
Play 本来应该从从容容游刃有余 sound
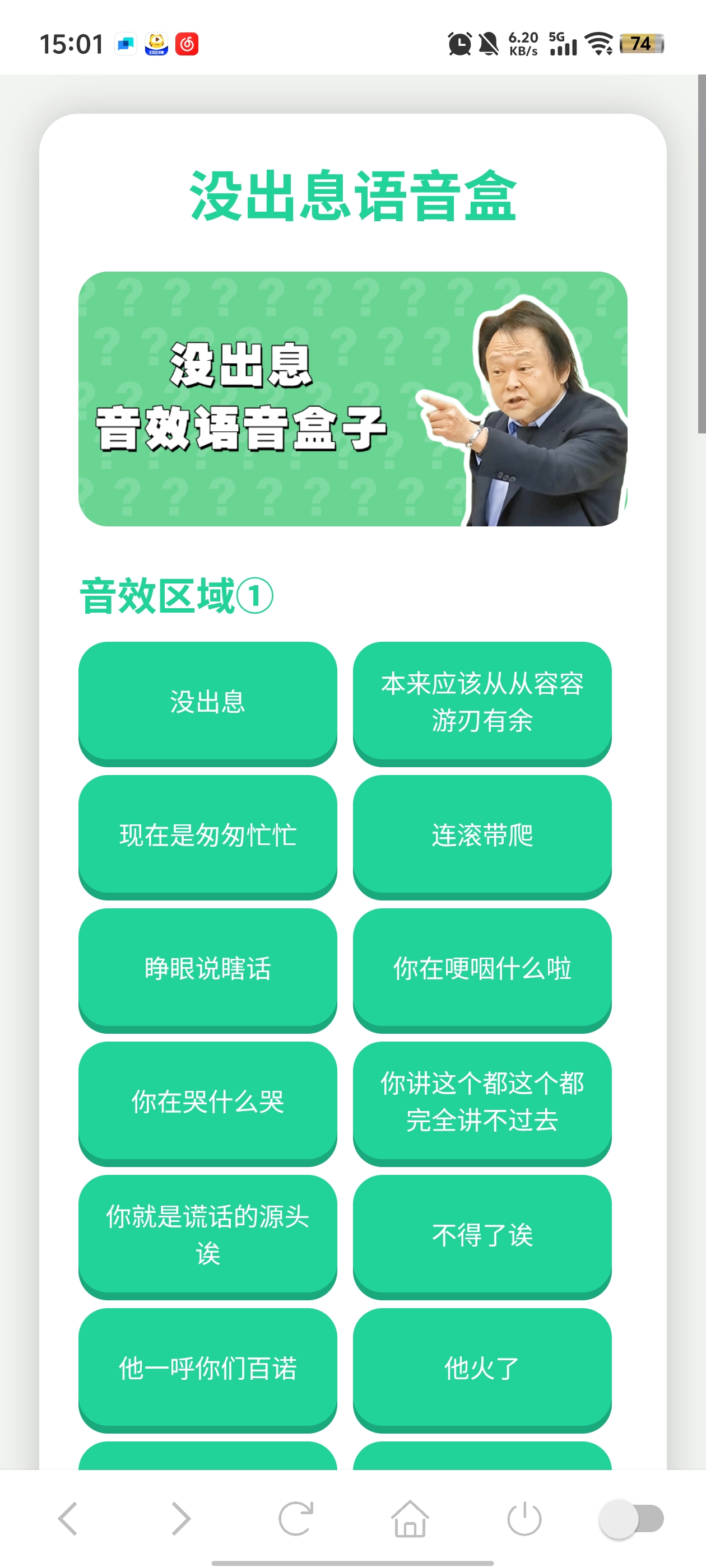click(x=482, y=701)
